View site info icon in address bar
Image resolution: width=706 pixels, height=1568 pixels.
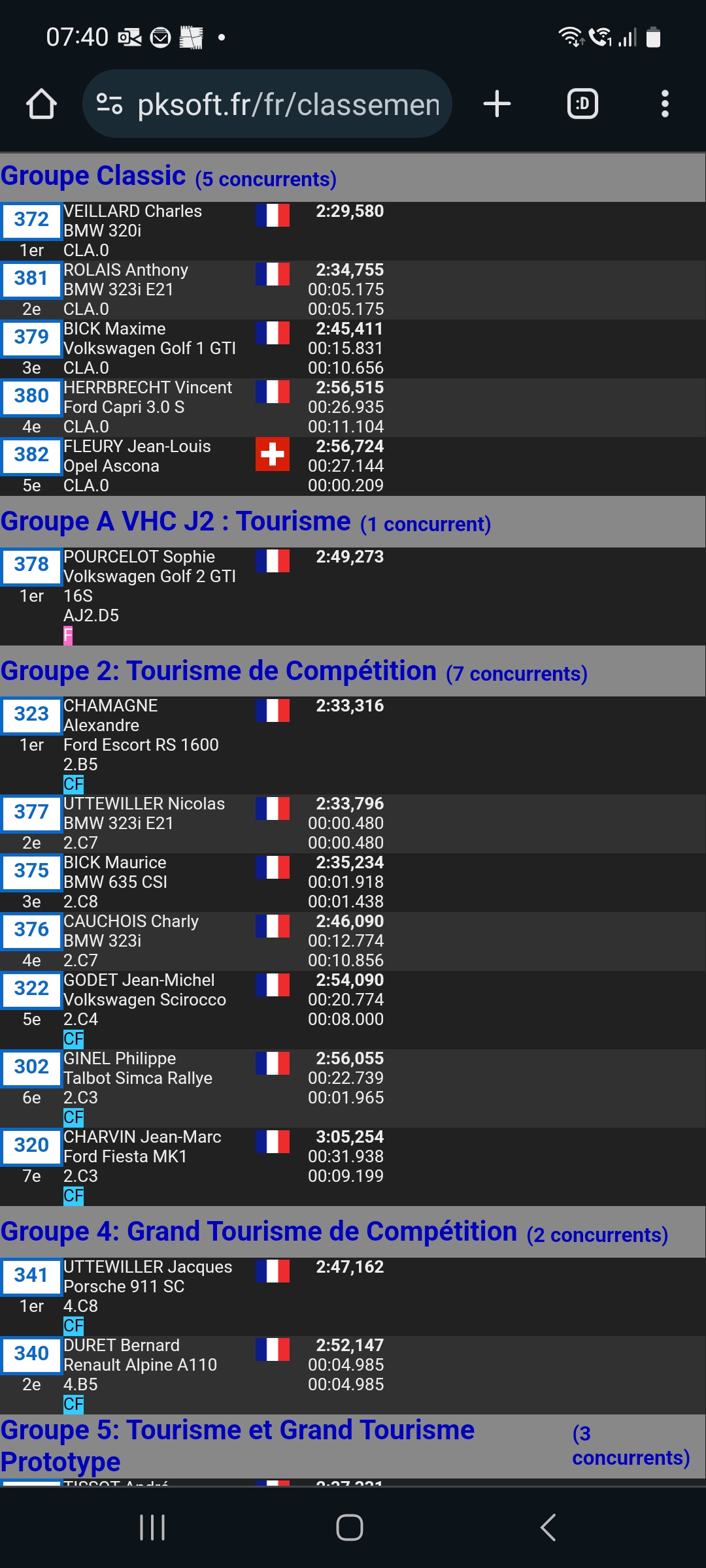[x=109, y=104]
